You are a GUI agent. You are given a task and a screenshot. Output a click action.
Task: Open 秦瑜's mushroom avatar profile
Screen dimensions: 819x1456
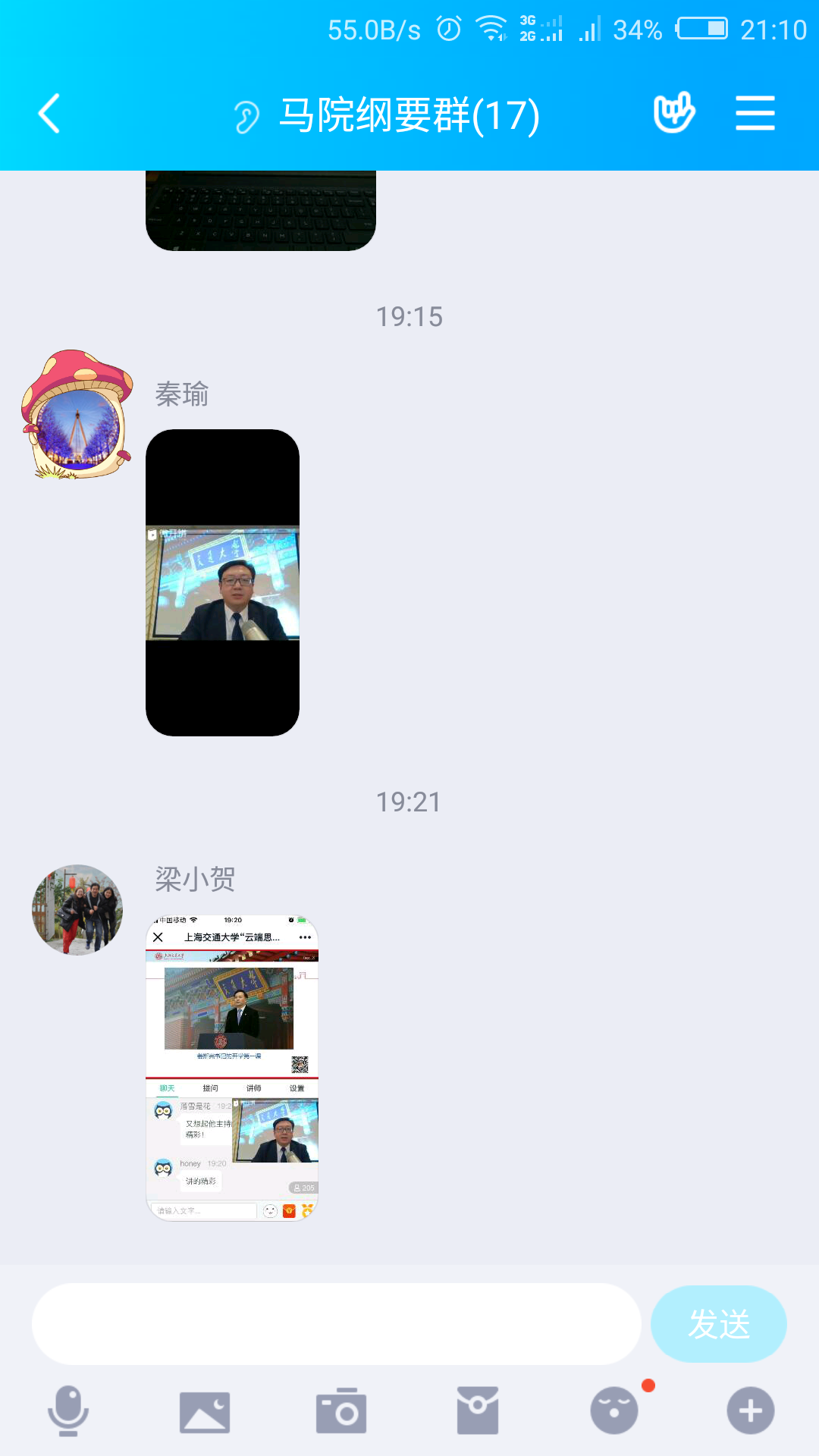tap(77, 415)
